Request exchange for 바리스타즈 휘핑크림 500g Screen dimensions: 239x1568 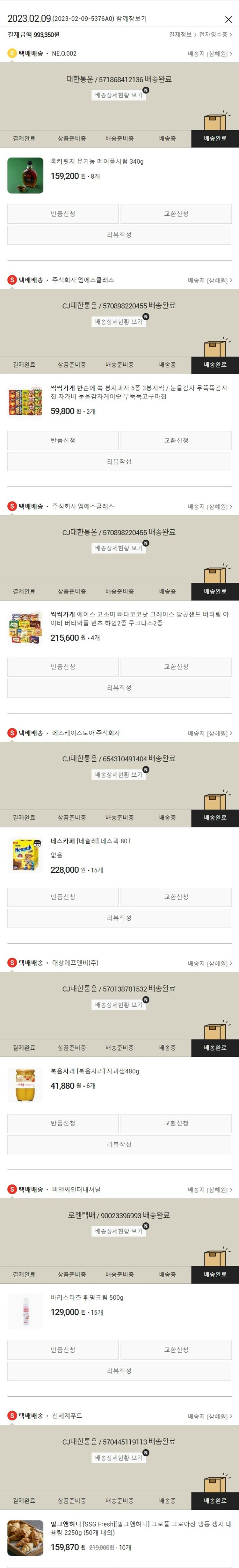[x=176, y=1349]
